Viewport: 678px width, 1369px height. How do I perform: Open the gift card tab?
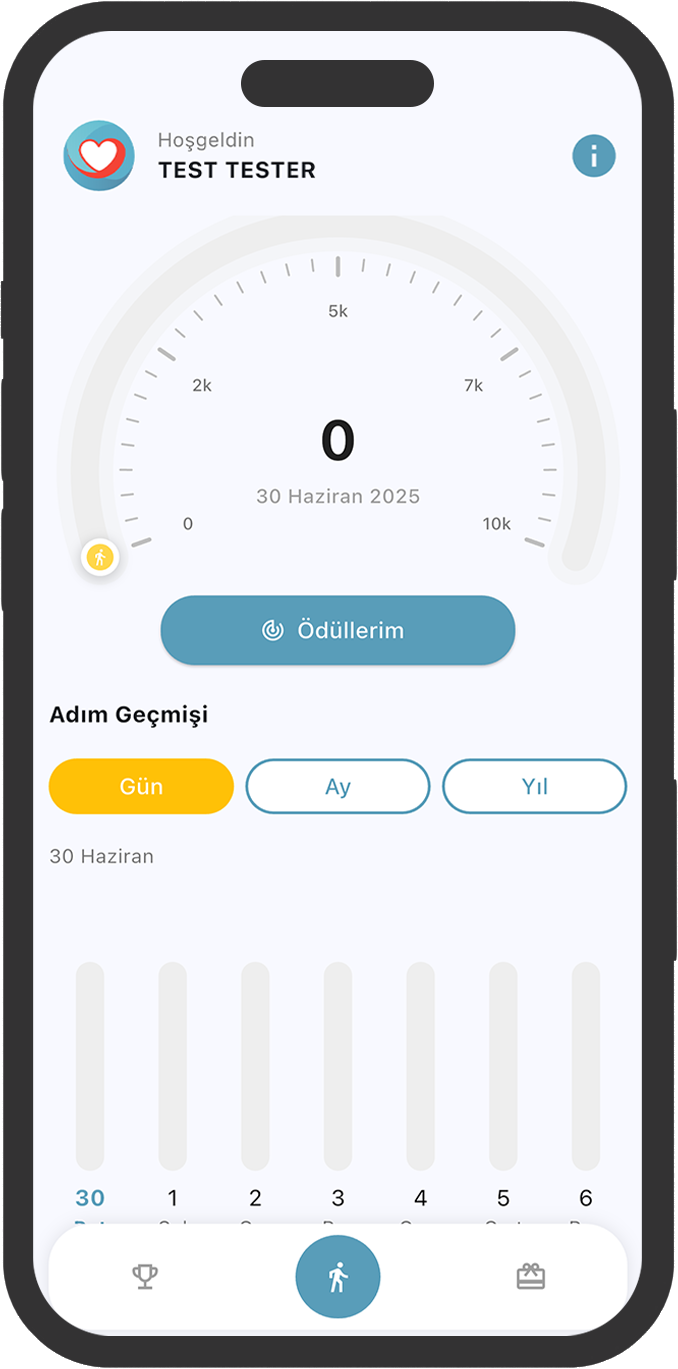[531, 1276]
